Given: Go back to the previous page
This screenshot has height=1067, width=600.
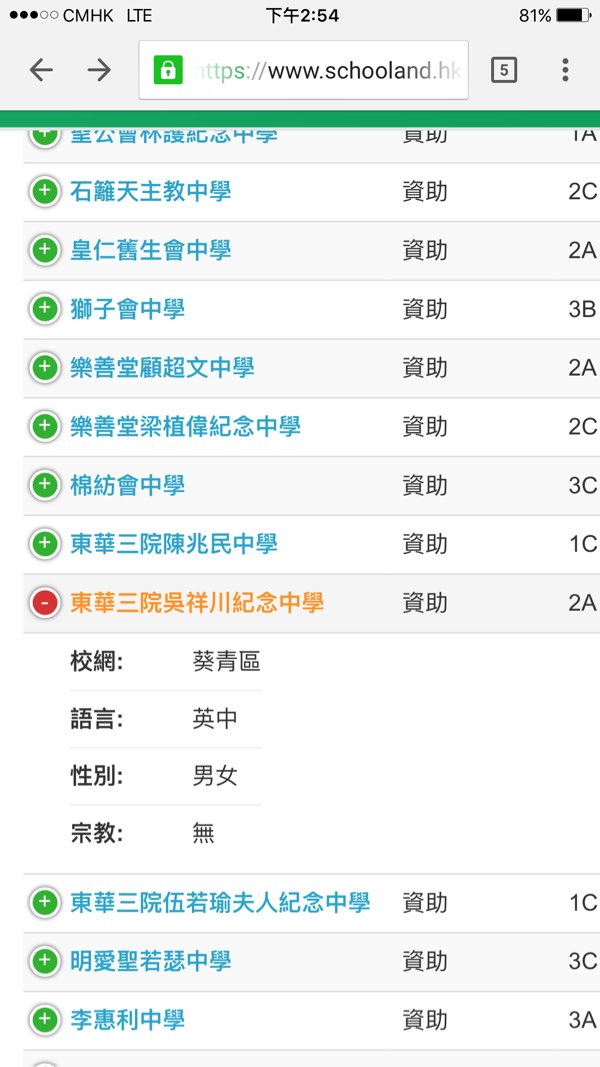Looking at the screenshot, I should point(41,69).
